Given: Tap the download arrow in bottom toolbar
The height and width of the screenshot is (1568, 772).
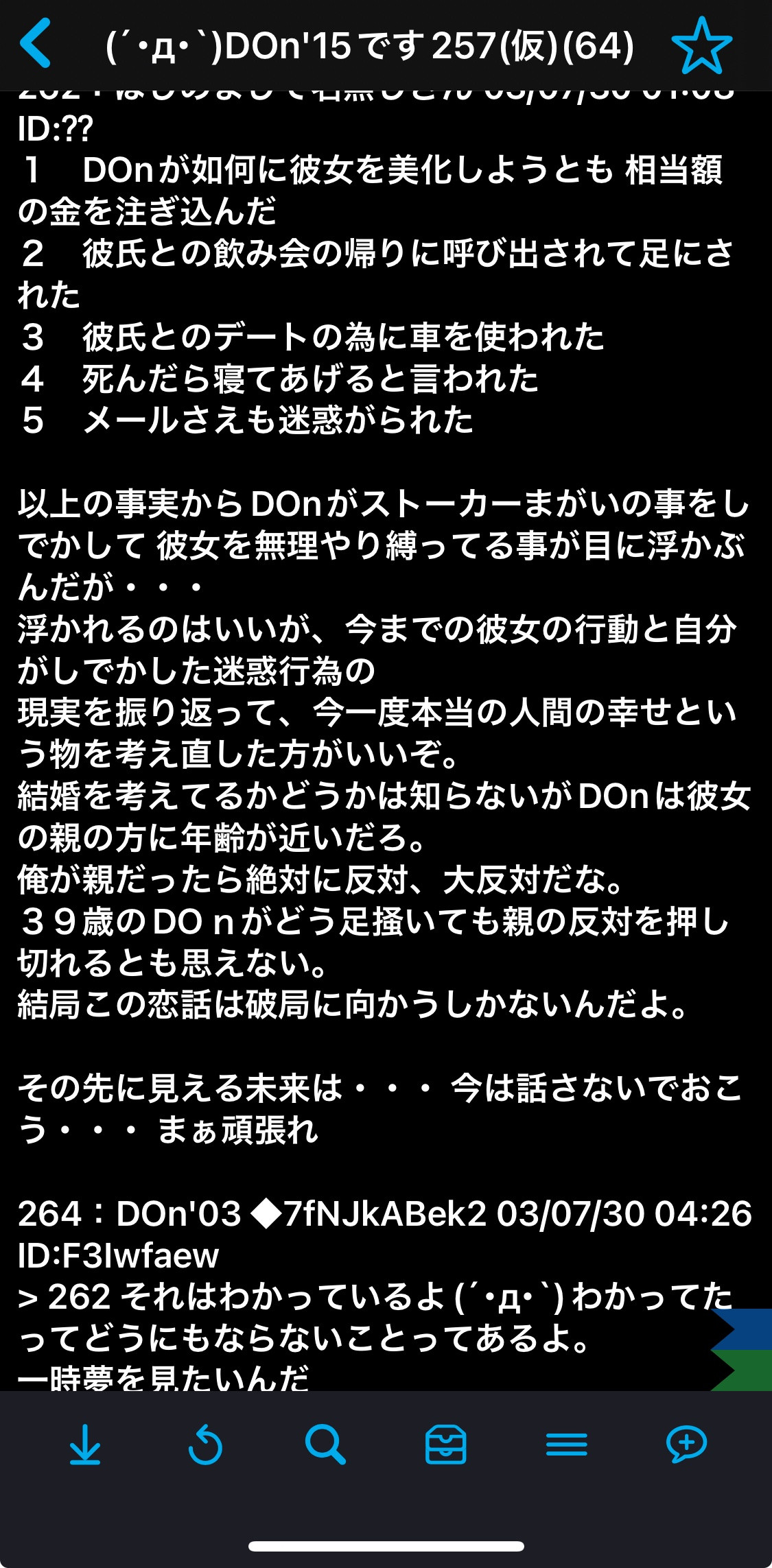Looking at the screenshot, I should pyautogui.click(x=85, y=1444).
